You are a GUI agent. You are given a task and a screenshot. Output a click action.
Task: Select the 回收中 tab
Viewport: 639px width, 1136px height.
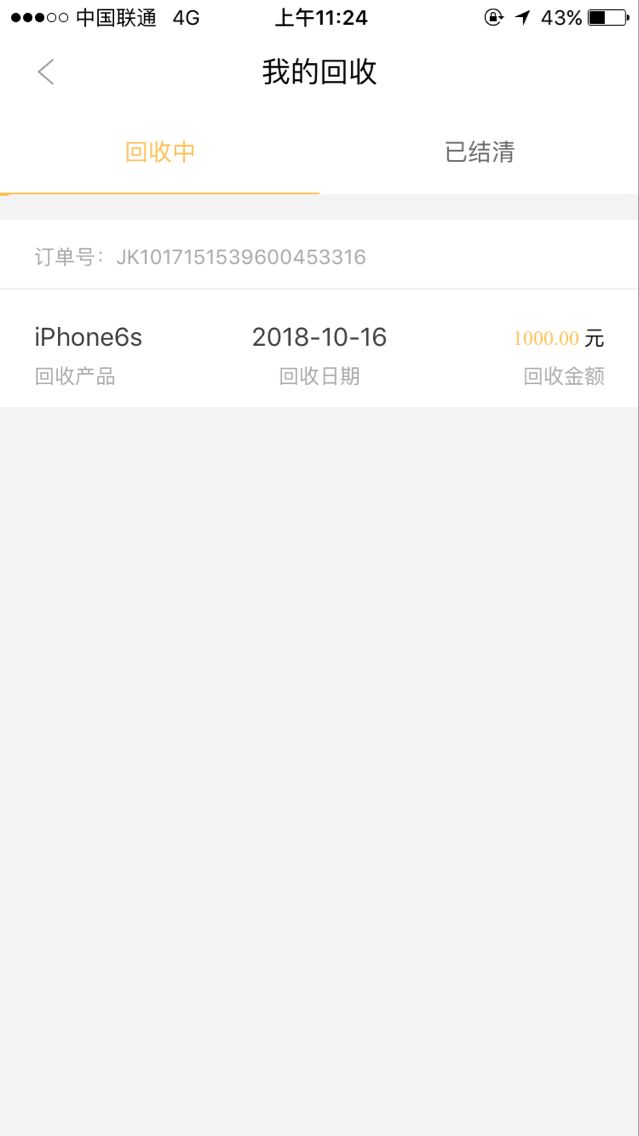159,152
